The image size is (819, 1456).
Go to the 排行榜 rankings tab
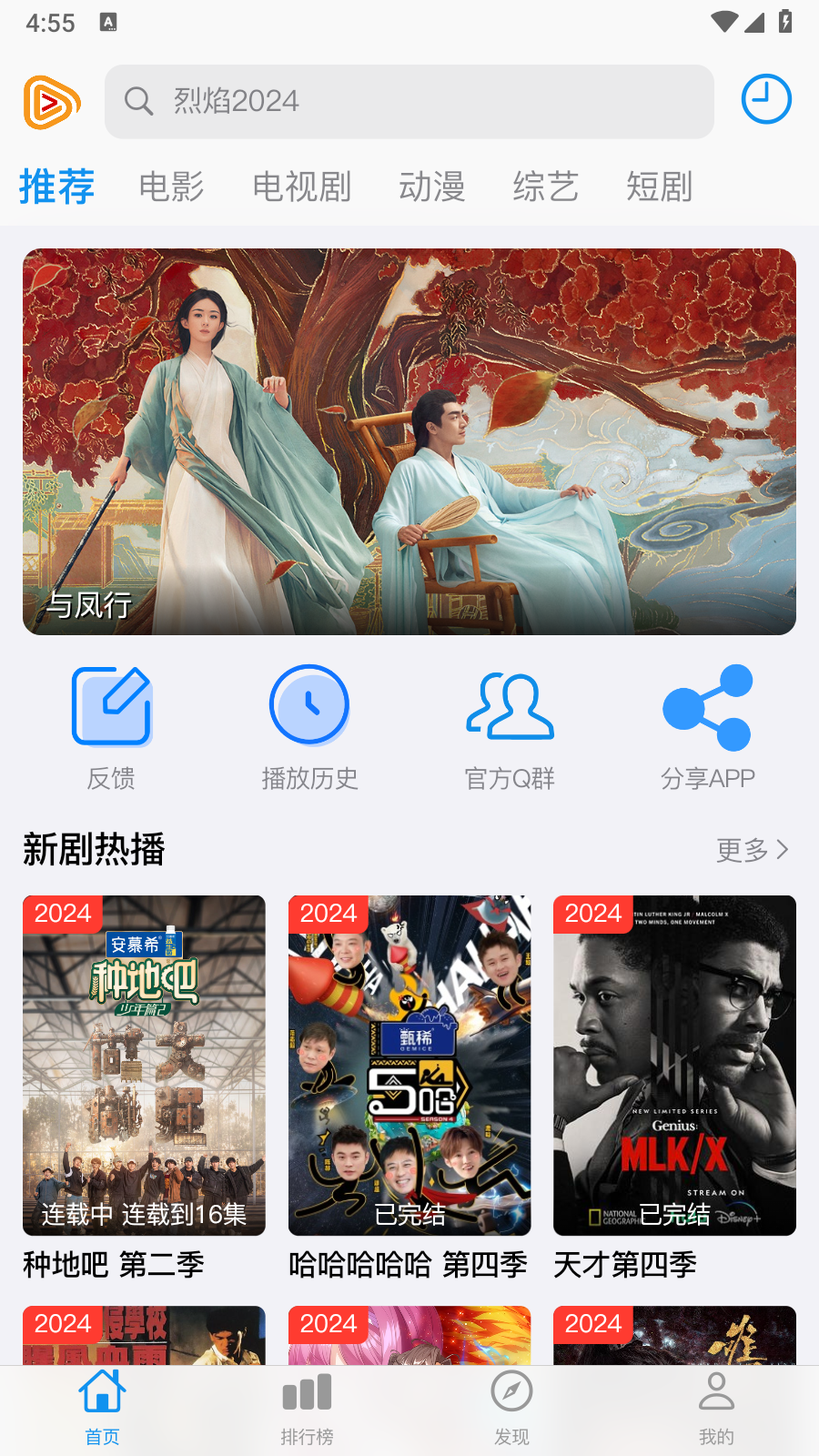pos(307,1409)
